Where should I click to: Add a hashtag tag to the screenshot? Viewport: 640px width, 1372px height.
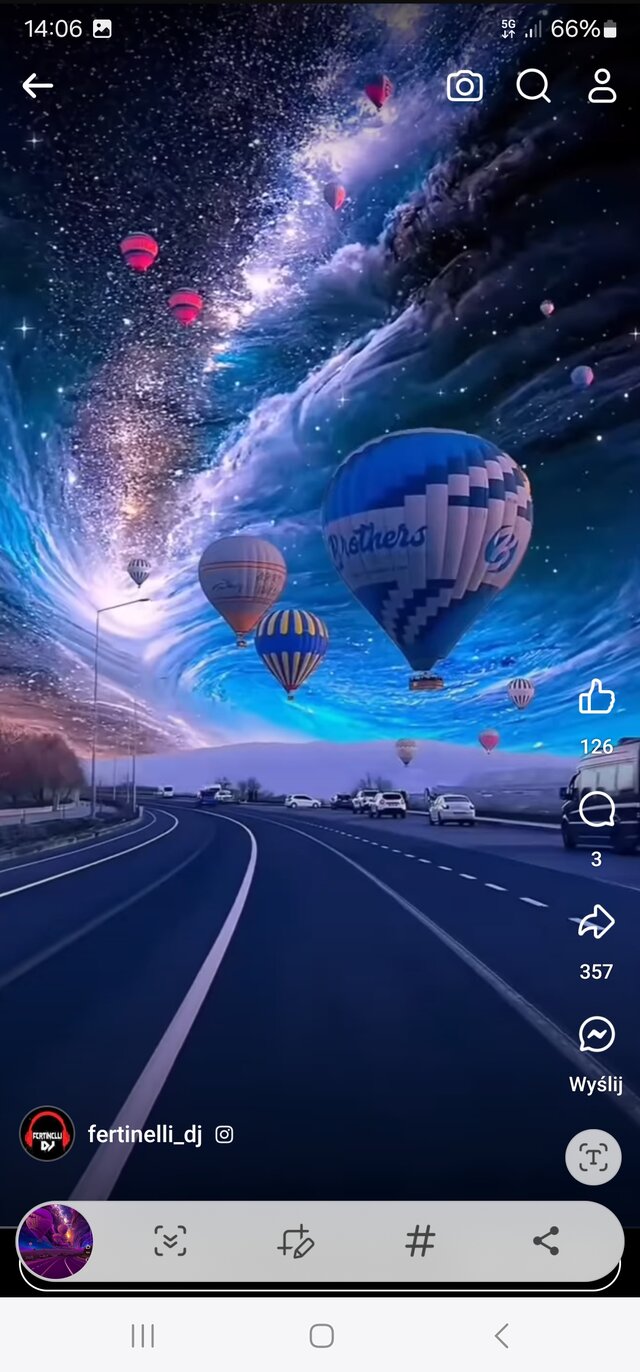[420, 1241]
